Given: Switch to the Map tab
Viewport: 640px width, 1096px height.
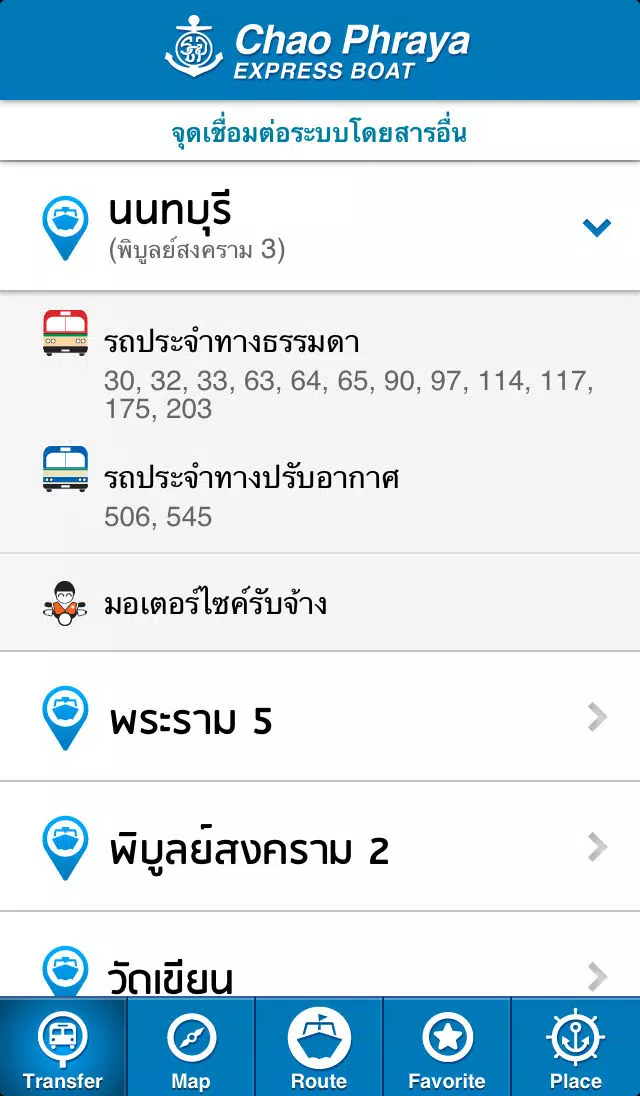Looking at the screenshot, I should [x=191, y=1046].
